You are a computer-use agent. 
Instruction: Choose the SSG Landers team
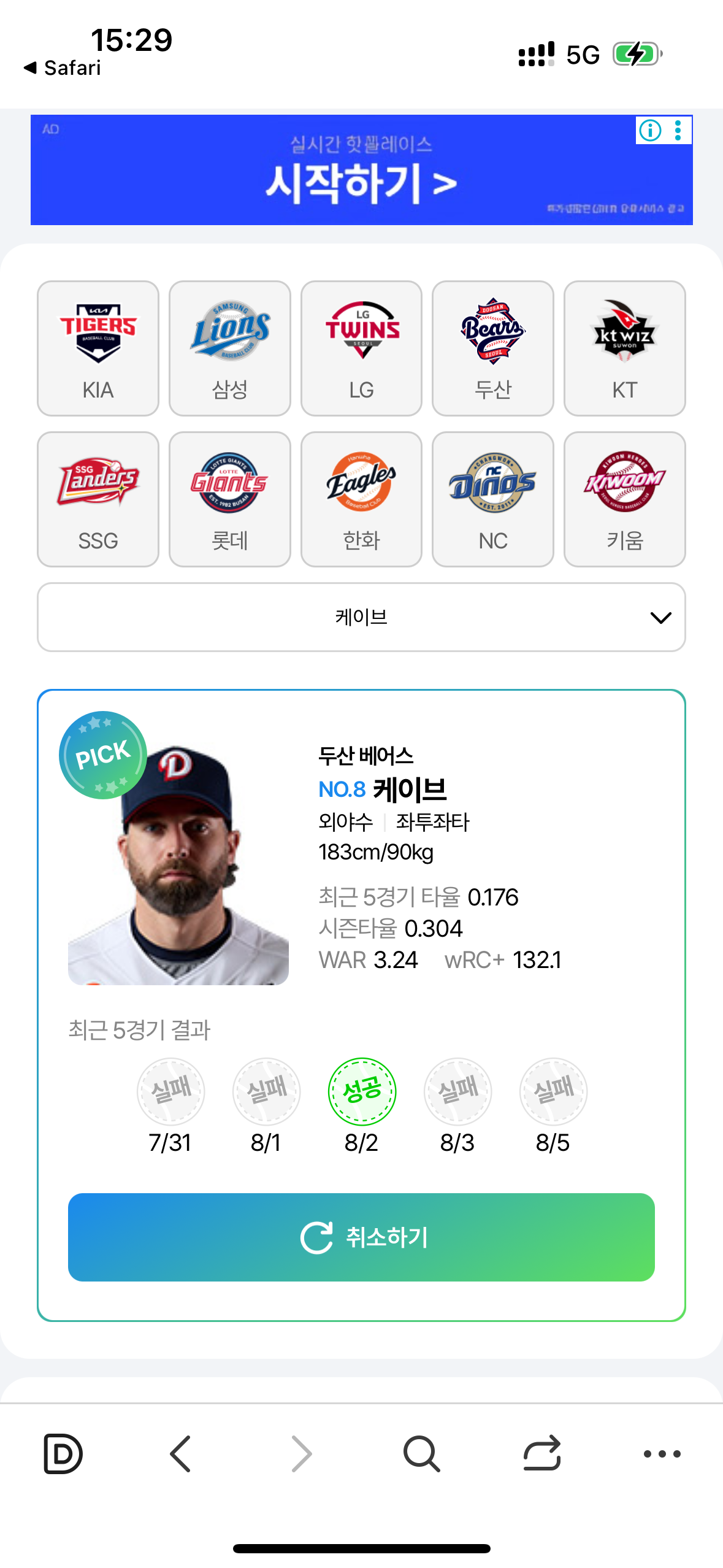pos(98,499)
